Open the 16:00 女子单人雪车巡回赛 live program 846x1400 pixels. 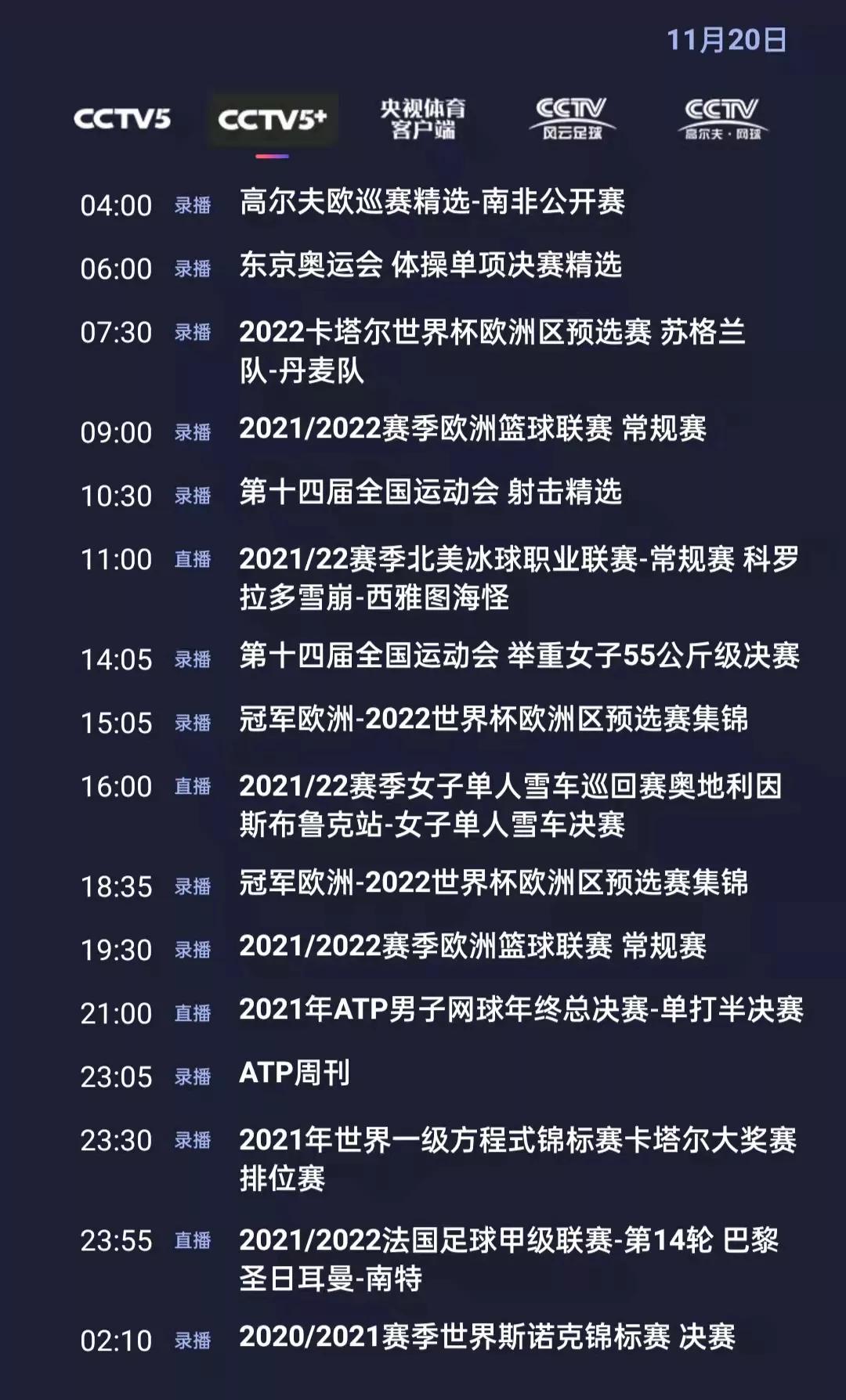(509, 805)
